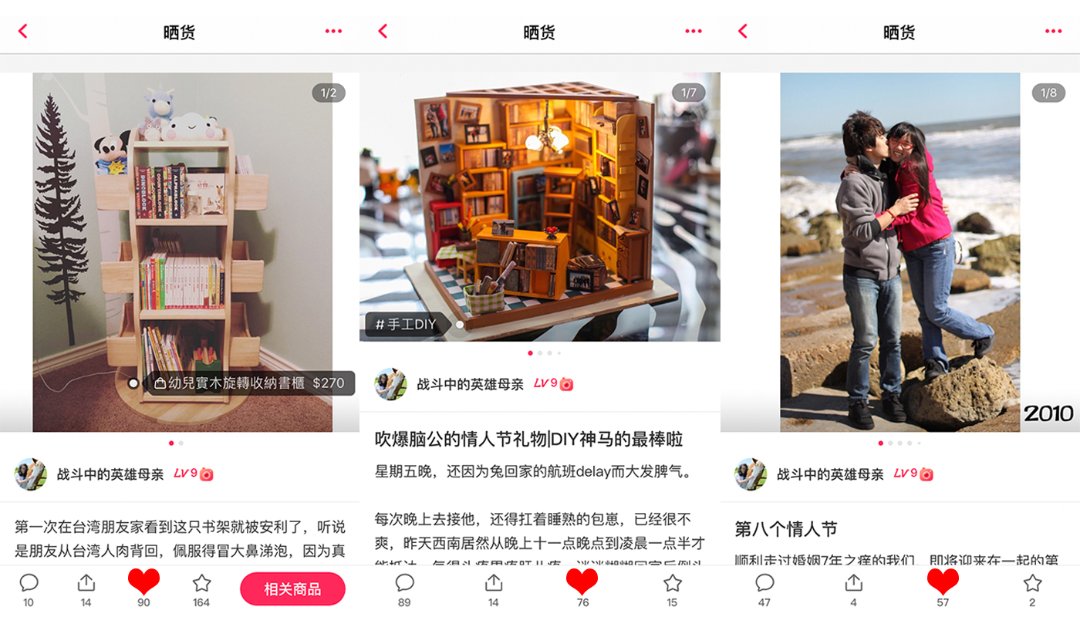Go back from the 第八个情人节 post
The width and height of the screenshot is (1080, 617).
click(742, 31)
